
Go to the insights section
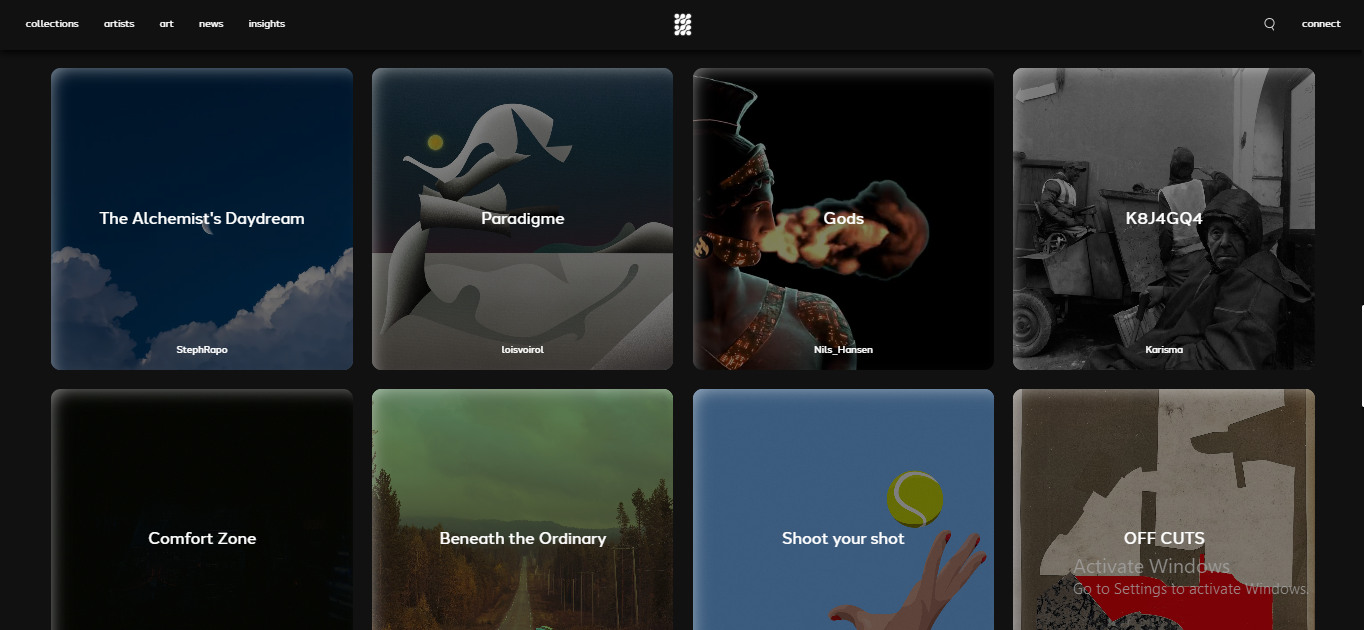point(266,24)
